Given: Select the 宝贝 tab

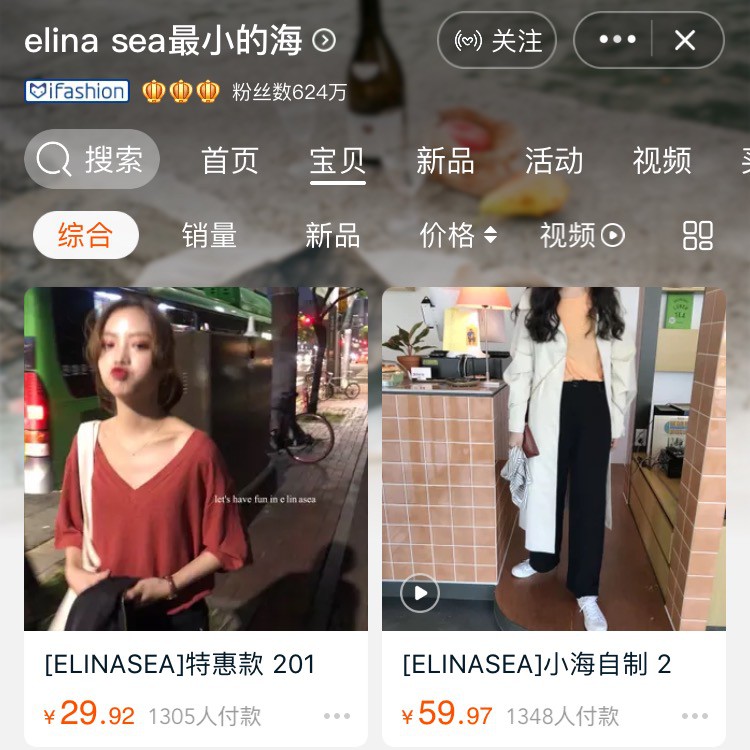Looking at the screenshot, I should pyautogui.click(x=338, y=160).
